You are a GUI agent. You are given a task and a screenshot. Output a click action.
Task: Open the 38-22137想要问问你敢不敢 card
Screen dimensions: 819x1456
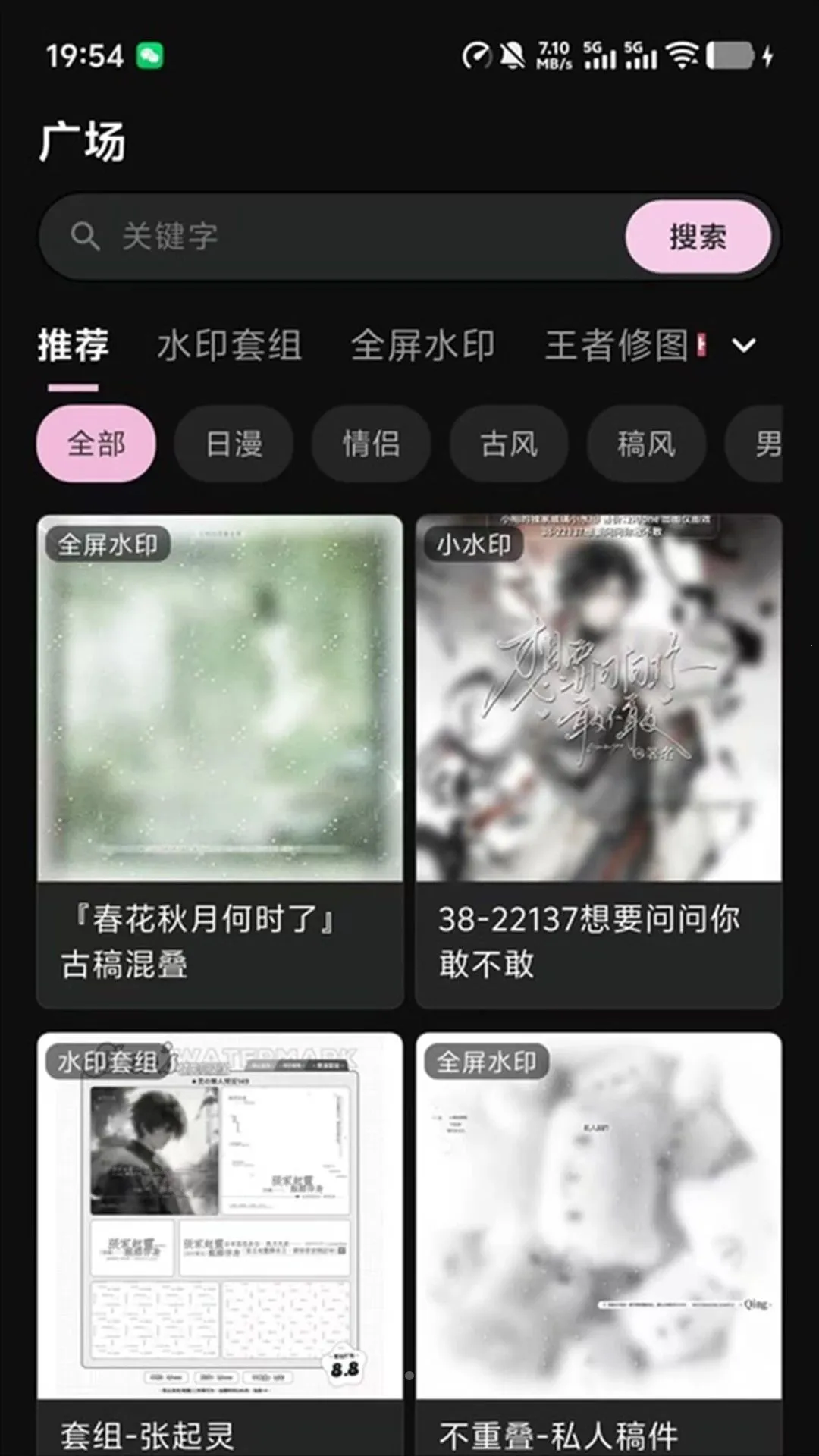(x=599, y=761)
